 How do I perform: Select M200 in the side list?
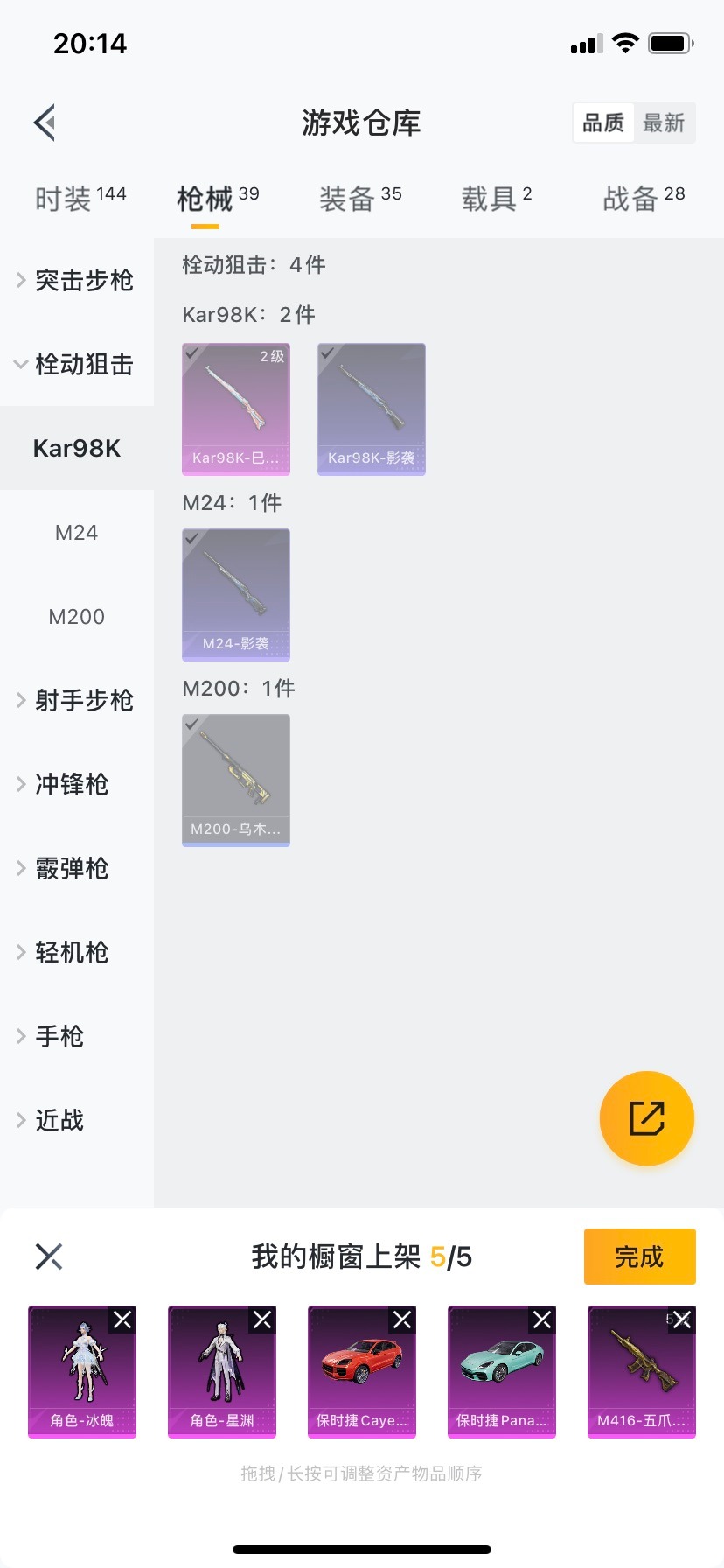[x=77, y=617]
